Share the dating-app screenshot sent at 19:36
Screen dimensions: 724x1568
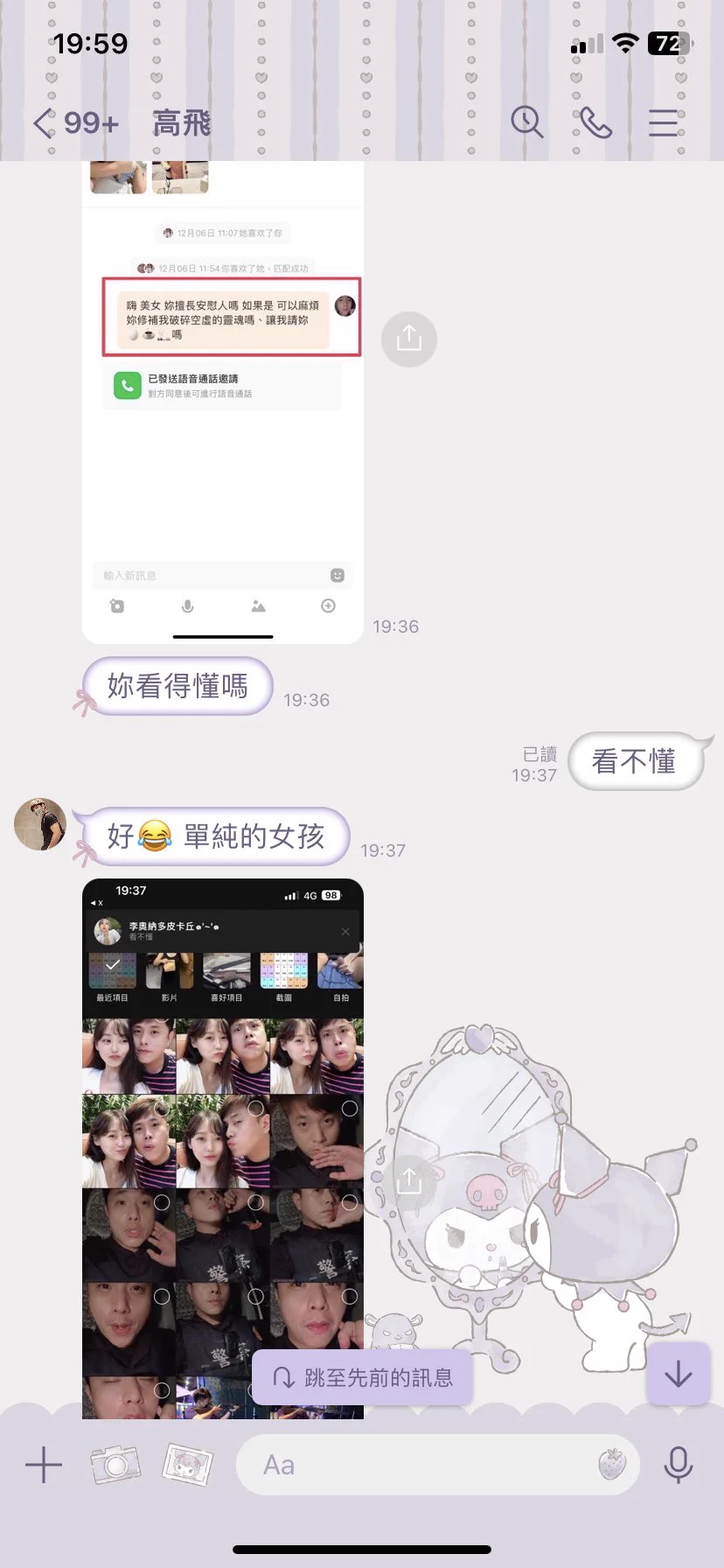click(408, 339)
